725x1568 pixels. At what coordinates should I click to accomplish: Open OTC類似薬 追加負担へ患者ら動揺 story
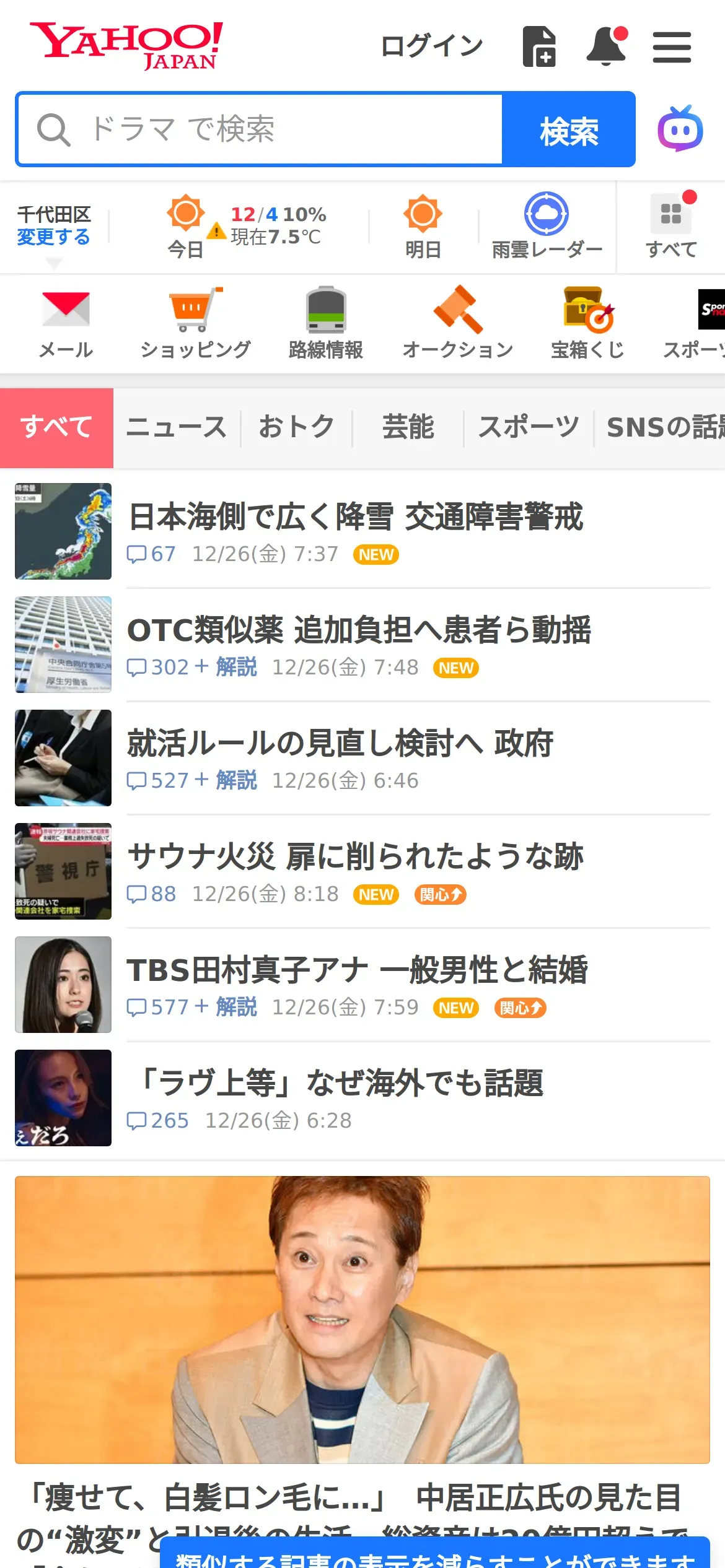pyautogui.click(x=359, y=630)
